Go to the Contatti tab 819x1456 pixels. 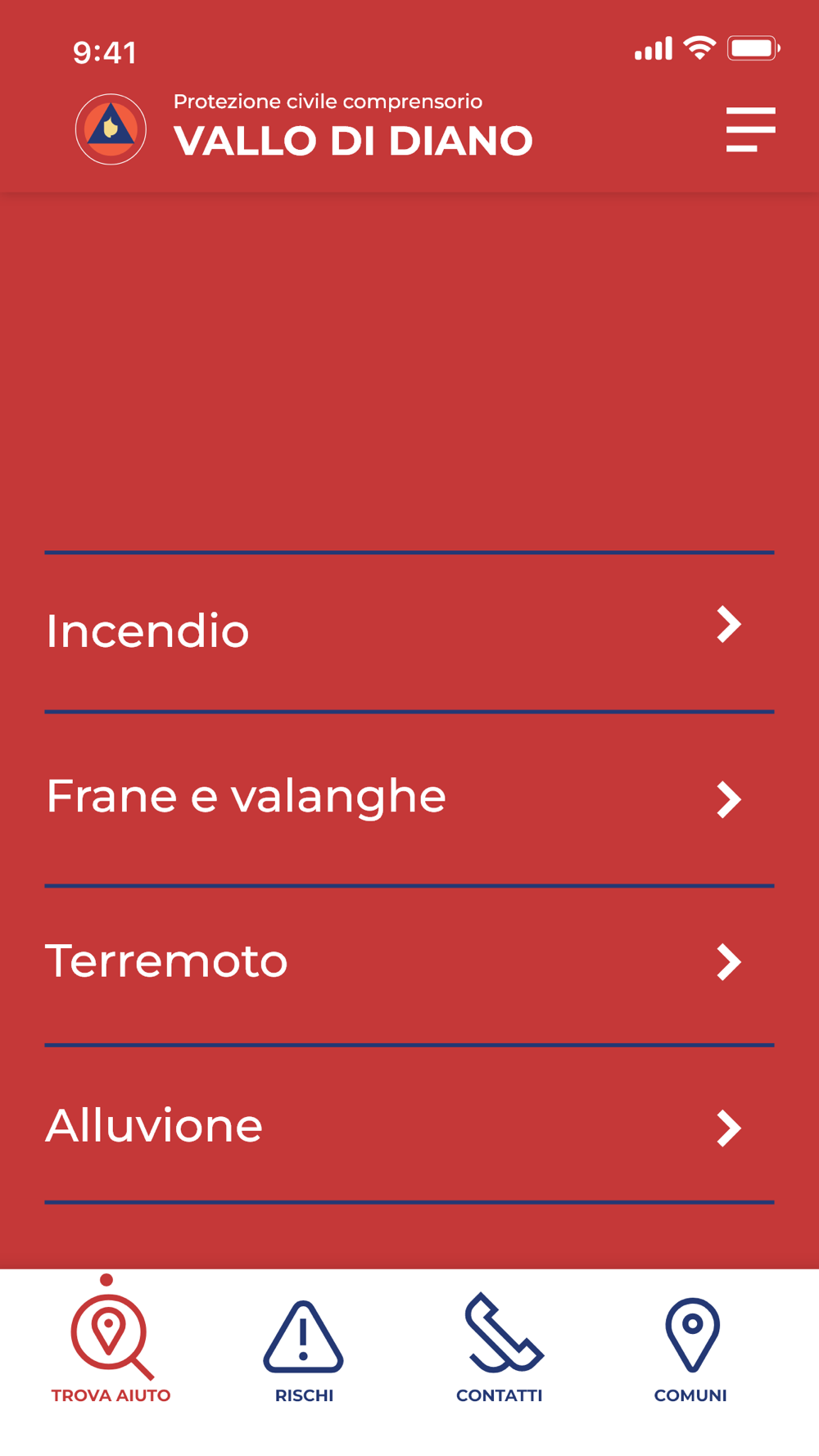pos(499,1350)
